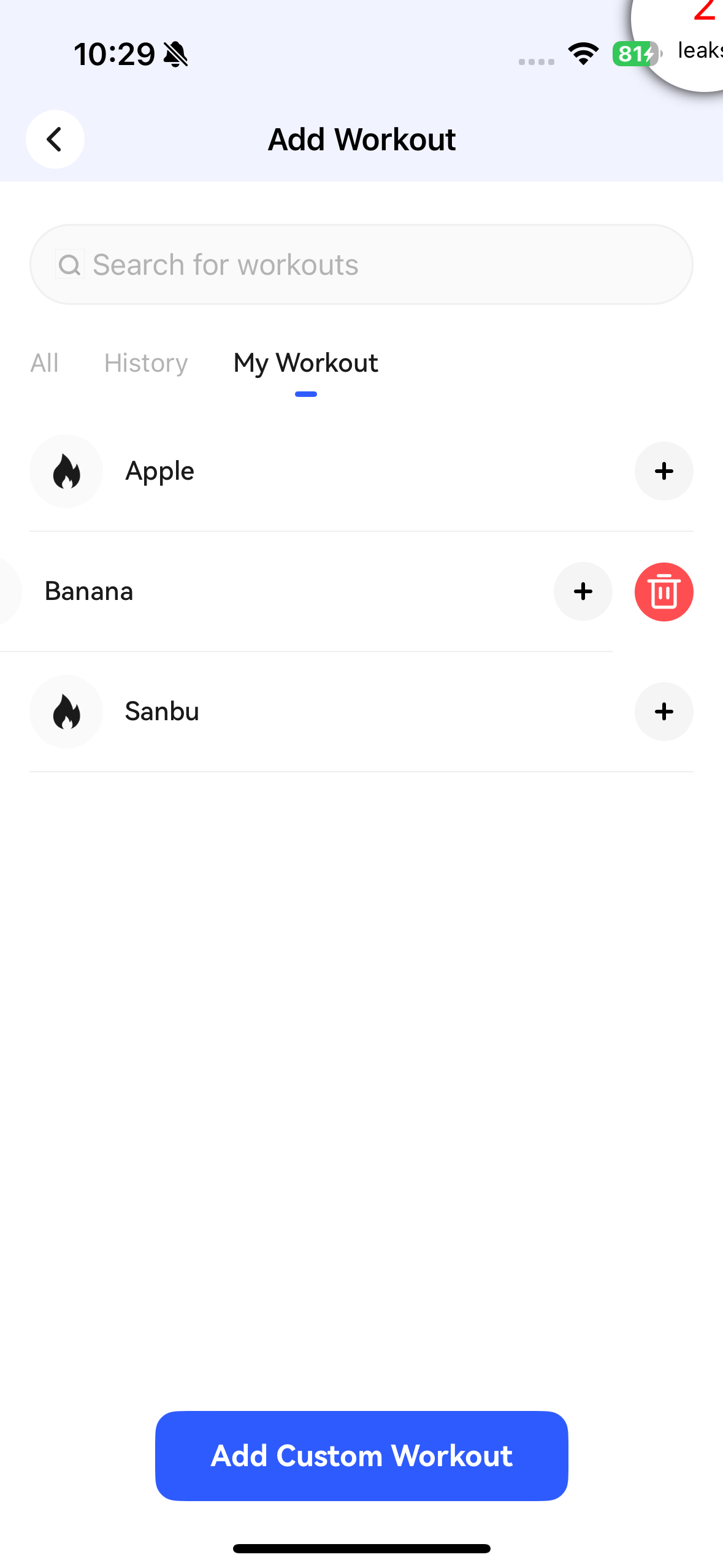Delete the Banana workout
This screenshot has width=723, height=1568.
(664, 591)
